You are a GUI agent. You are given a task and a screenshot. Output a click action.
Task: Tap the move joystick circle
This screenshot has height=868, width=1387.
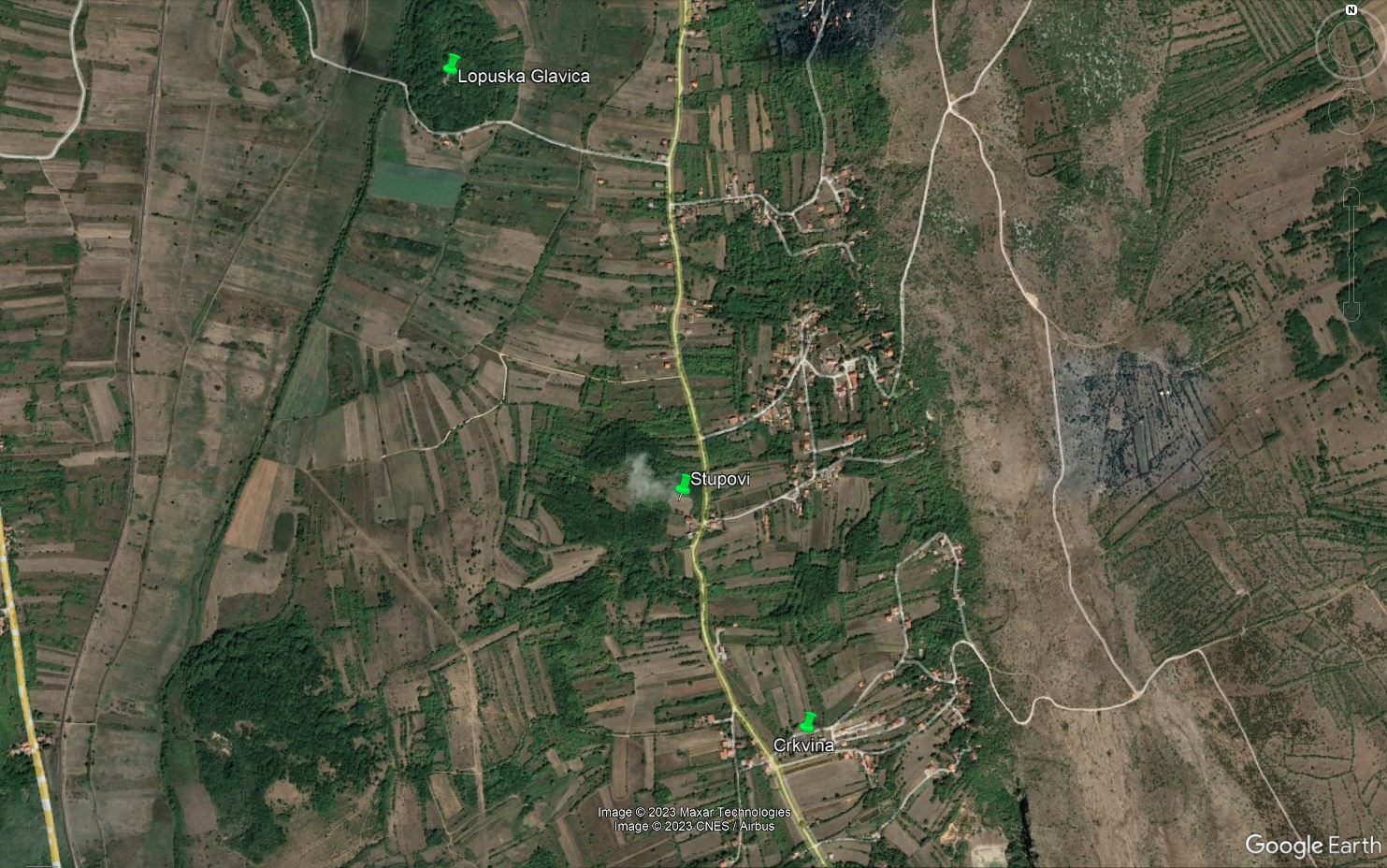point(1351,112)
